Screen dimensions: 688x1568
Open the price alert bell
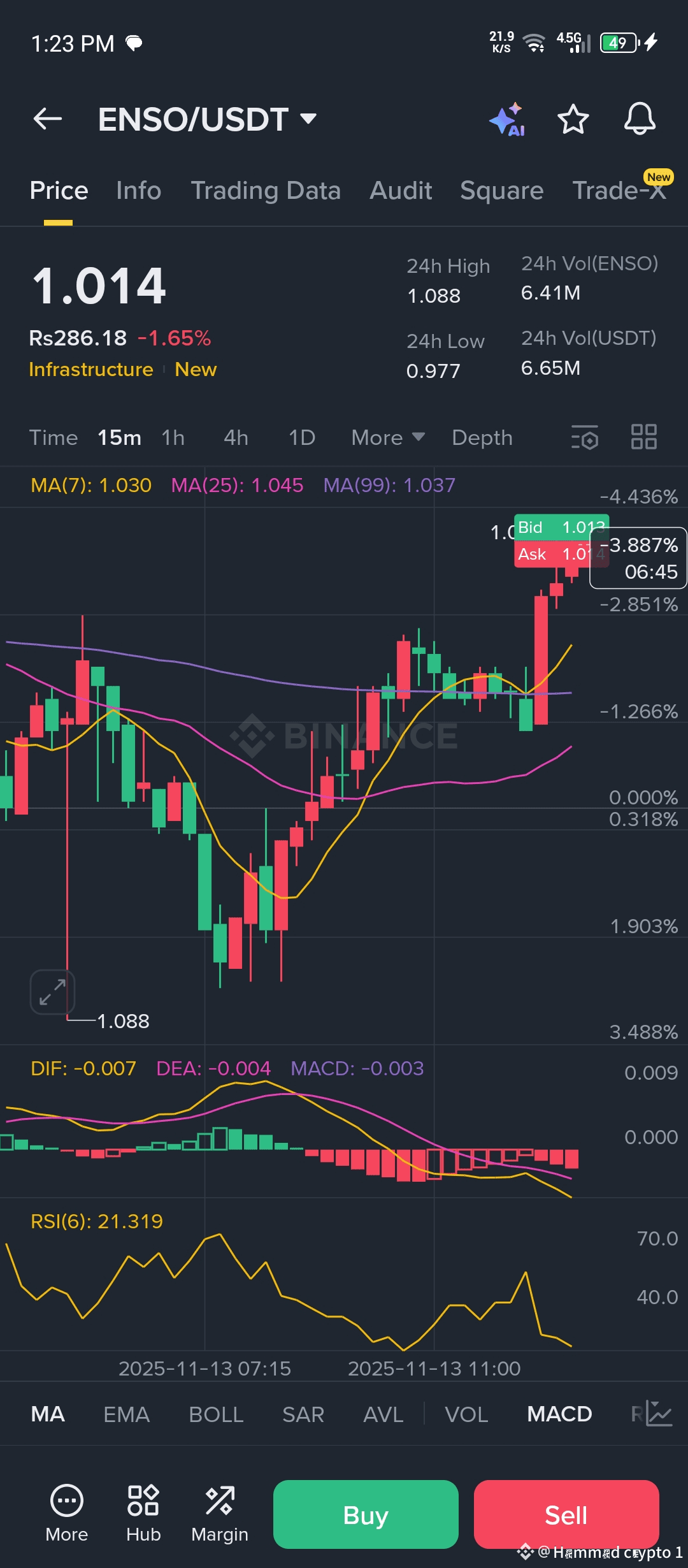pyautogui.click(x=640, y=119)
